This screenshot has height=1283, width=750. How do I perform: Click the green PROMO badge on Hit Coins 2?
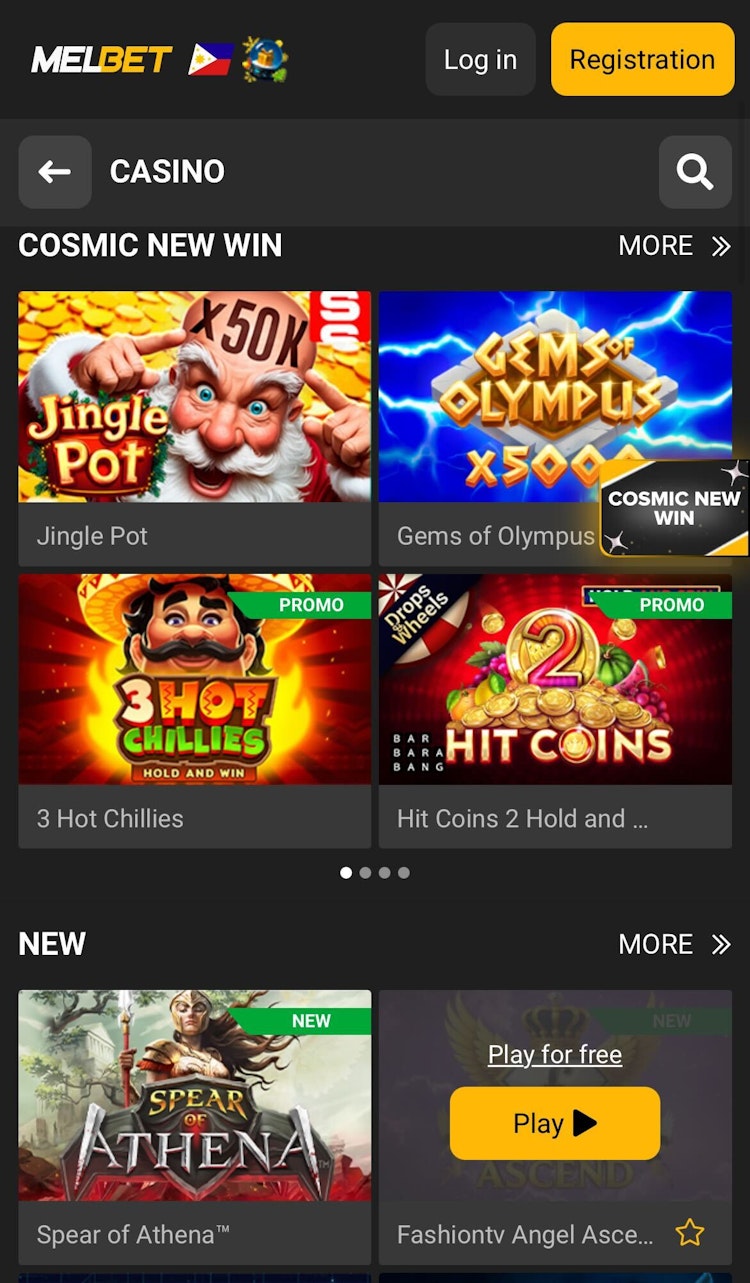[672, 605]
